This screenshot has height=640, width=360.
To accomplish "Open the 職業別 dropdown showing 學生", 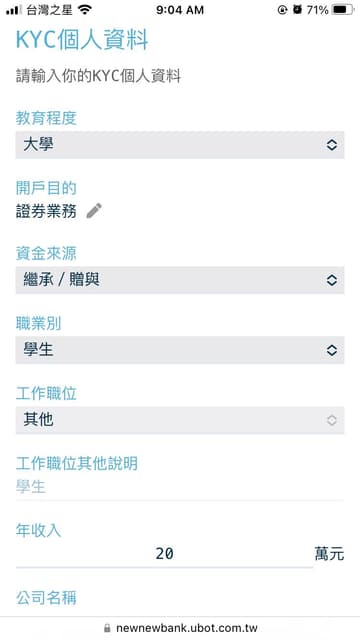I will 180,350.
